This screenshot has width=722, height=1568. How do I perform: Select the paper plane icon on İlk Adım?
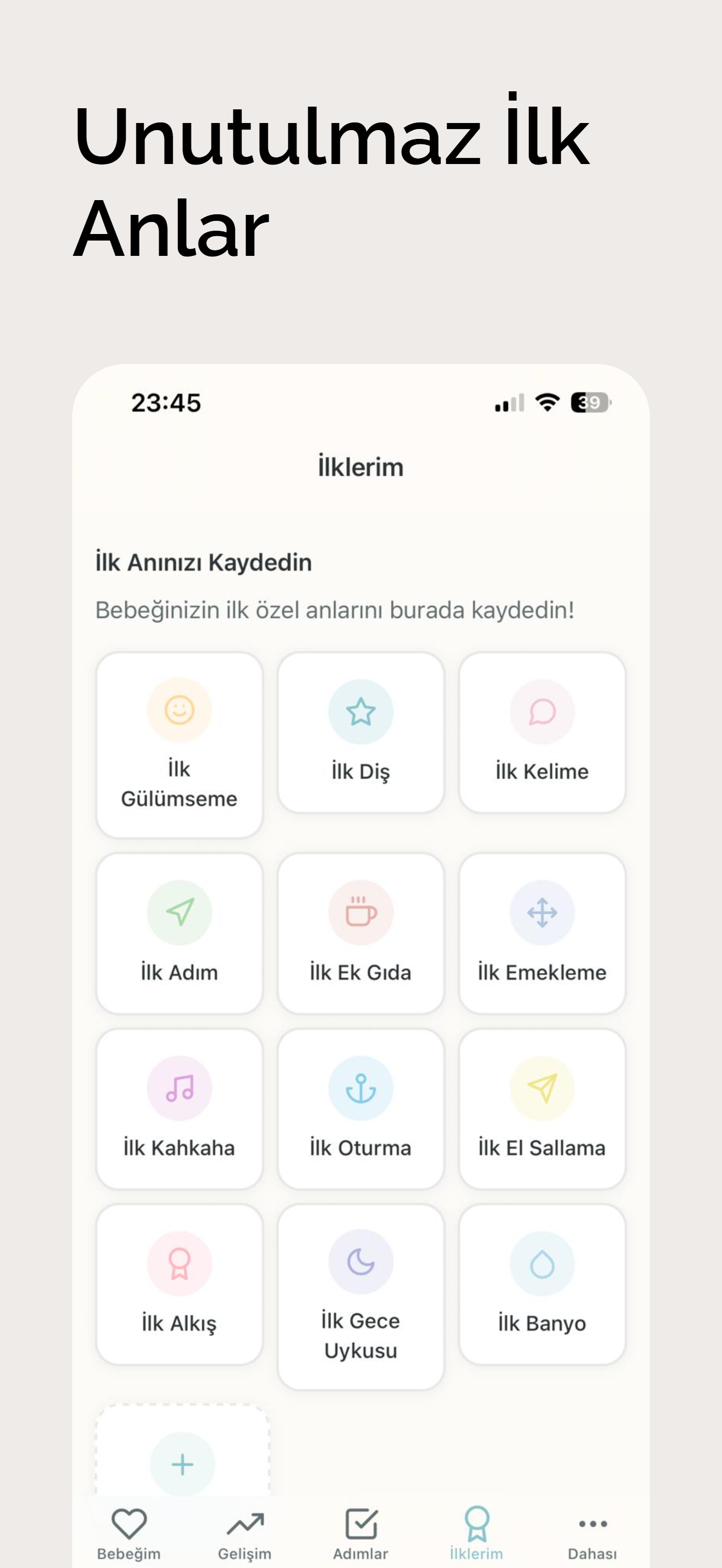point(180,911)
